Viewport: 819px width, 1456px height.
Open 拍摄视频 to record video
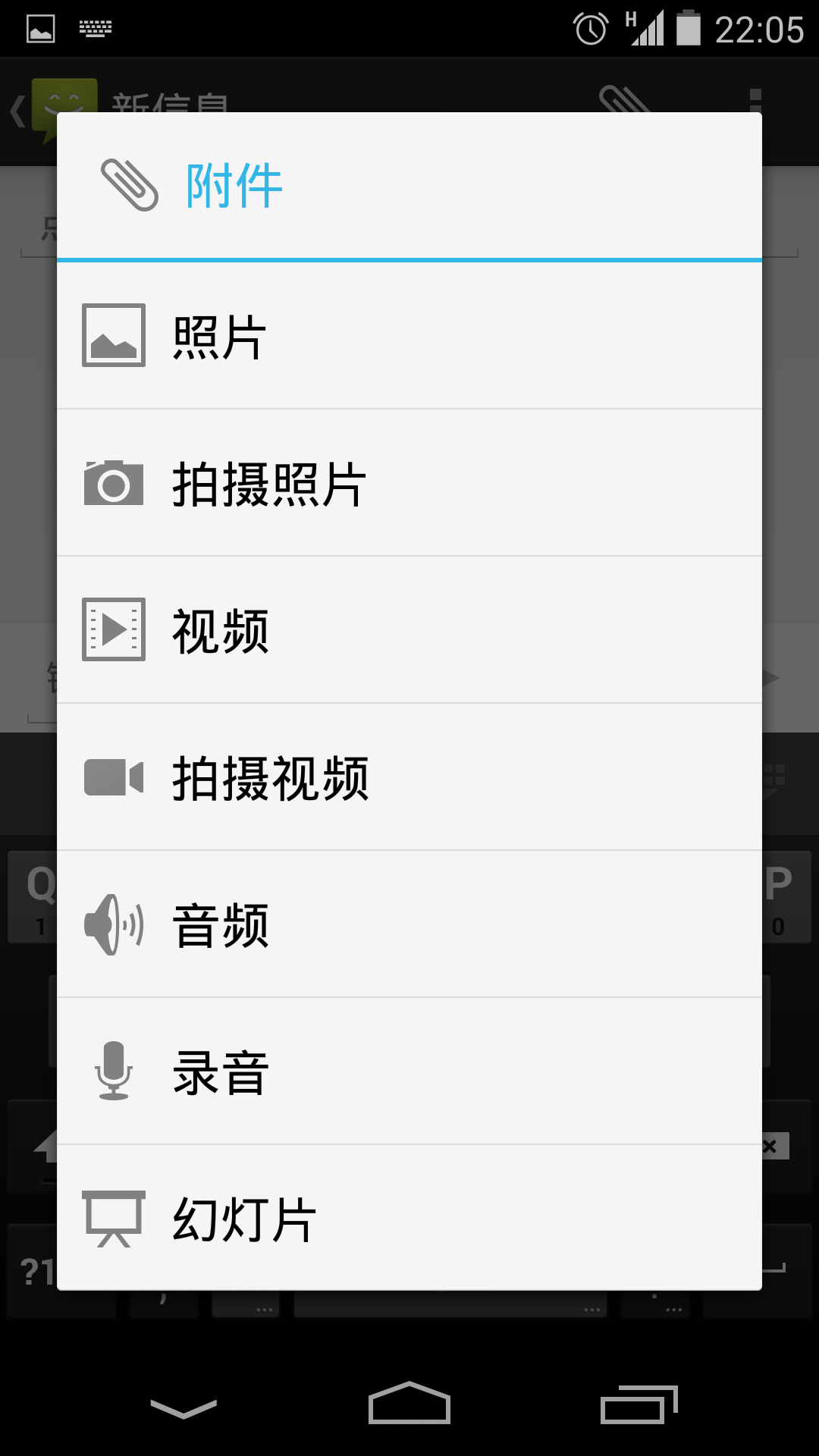[409, 777]
